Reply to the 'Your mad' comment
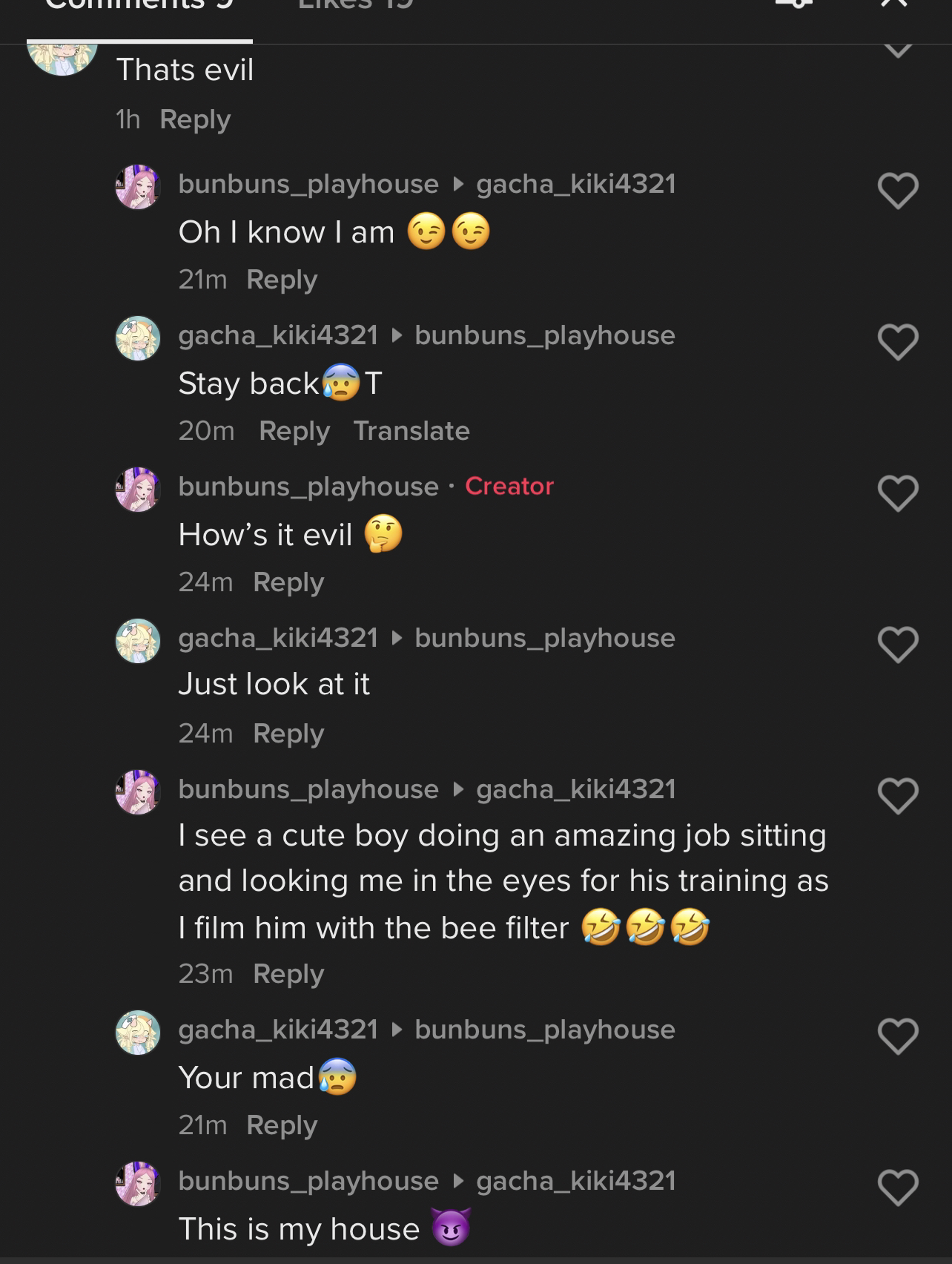This screenshot has height=1264, width=952. point(282,1125)
